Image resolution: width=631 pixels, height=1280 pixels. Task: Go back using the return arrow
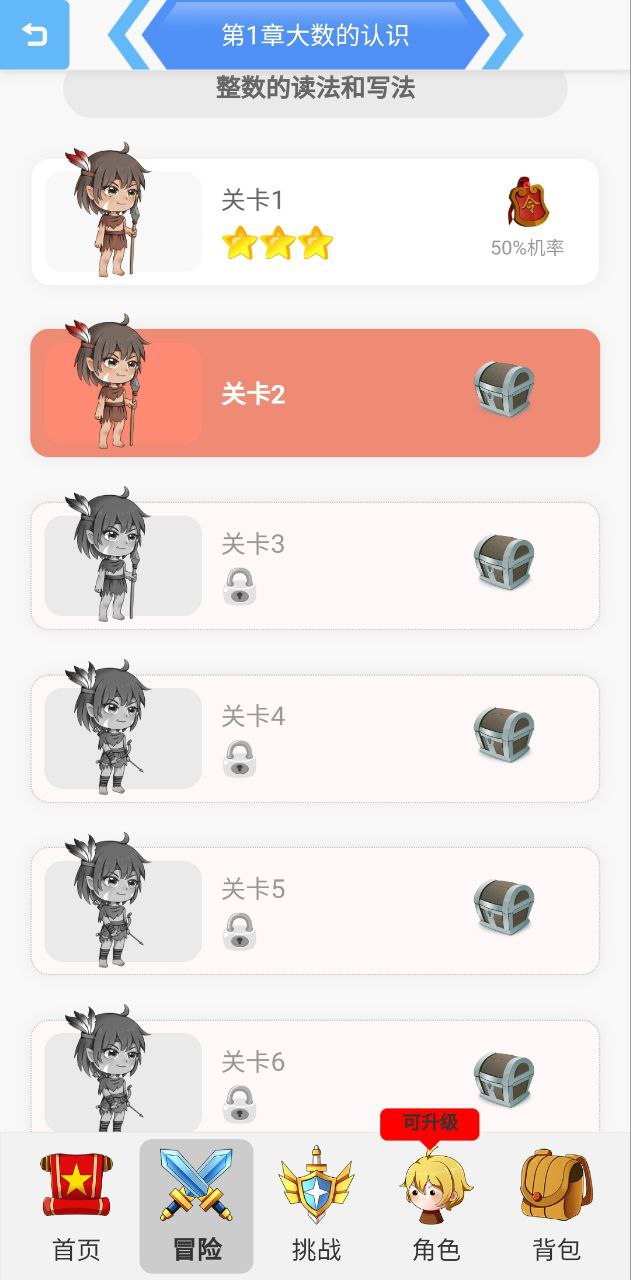[34, 35]
